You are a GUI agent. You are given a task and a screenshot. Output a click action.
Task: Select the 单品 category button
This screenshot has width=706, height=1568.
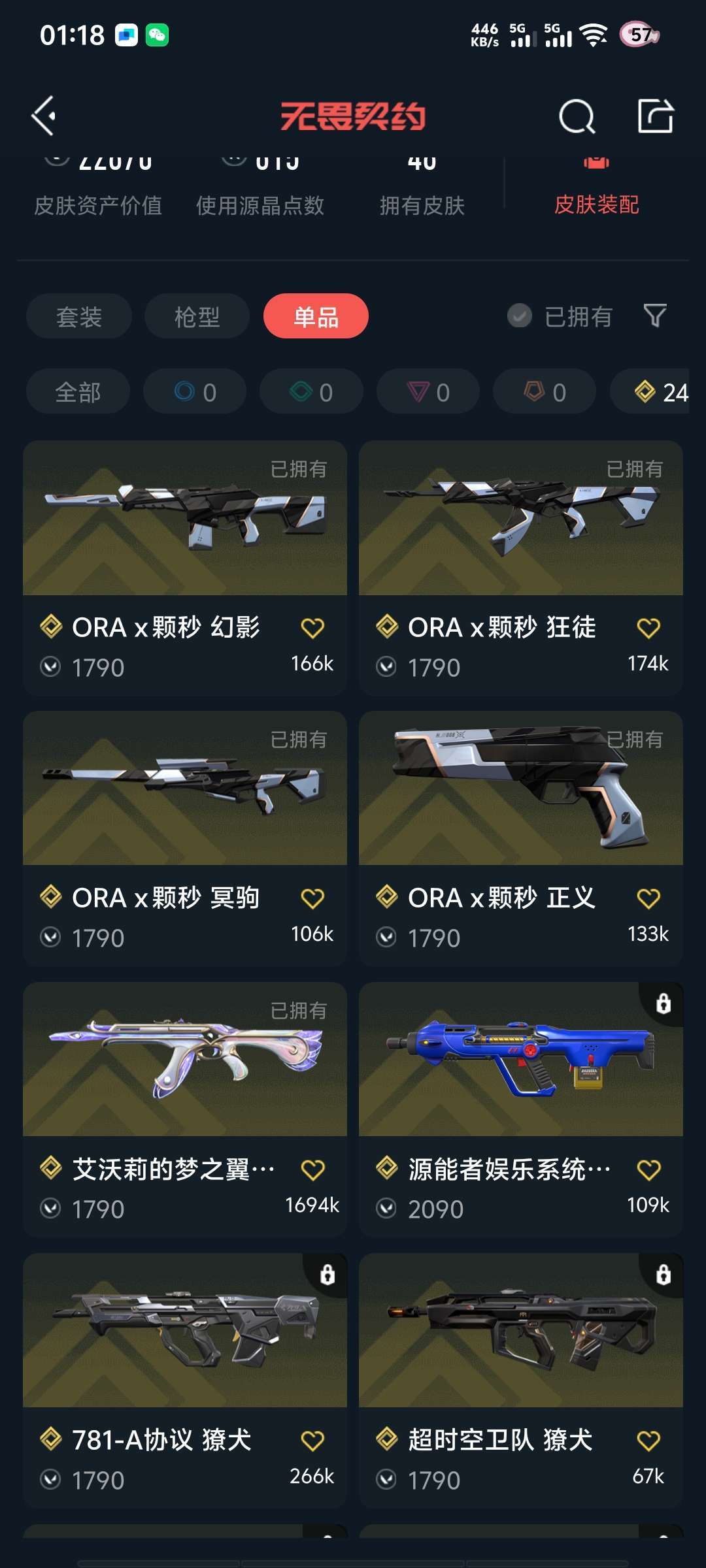pyautogui.click(x=316, y=316)
